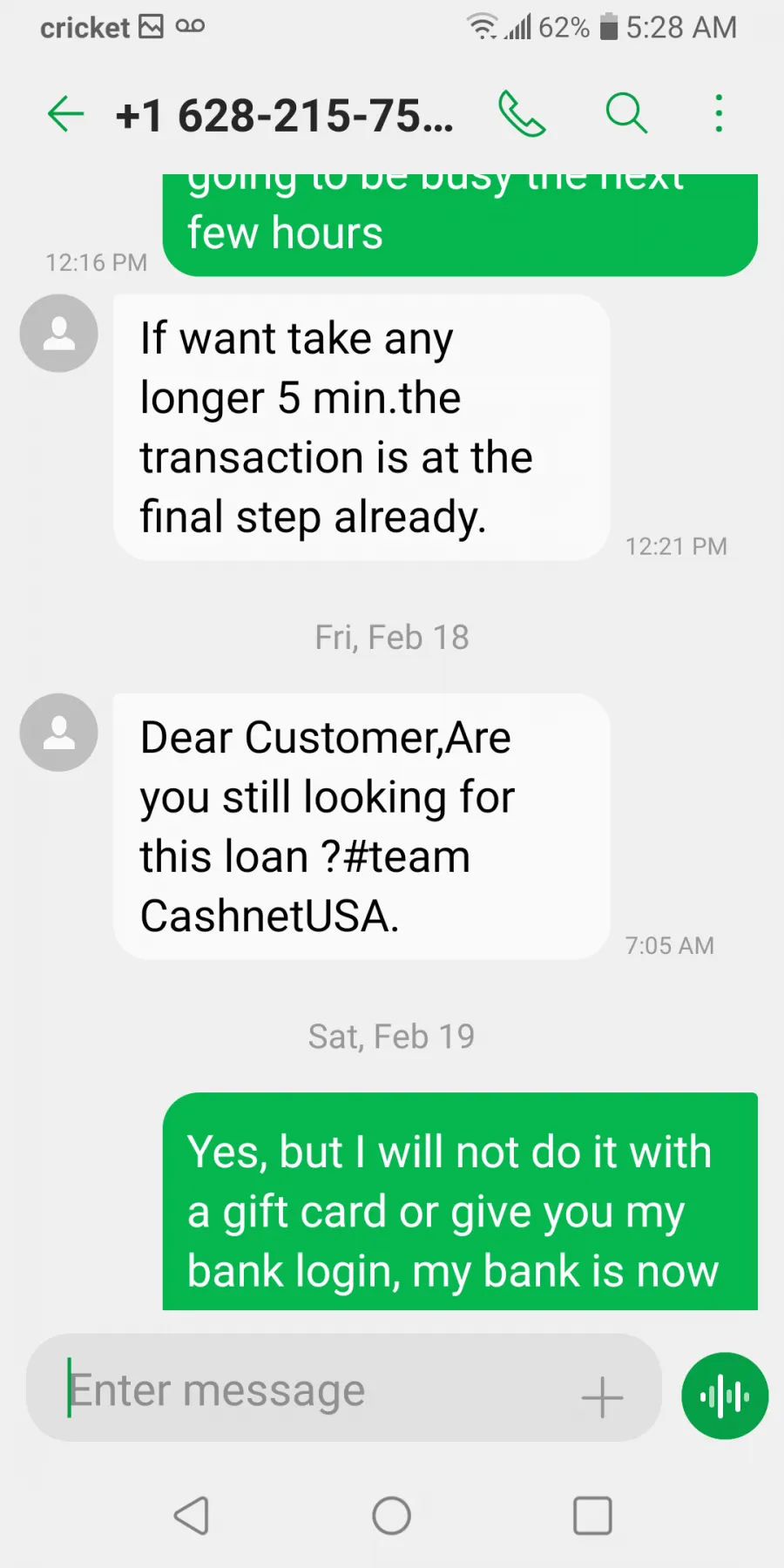This screenshot has width=784, height=1568.
Task: Open the three-dot overflow menu
Action: 719,113
